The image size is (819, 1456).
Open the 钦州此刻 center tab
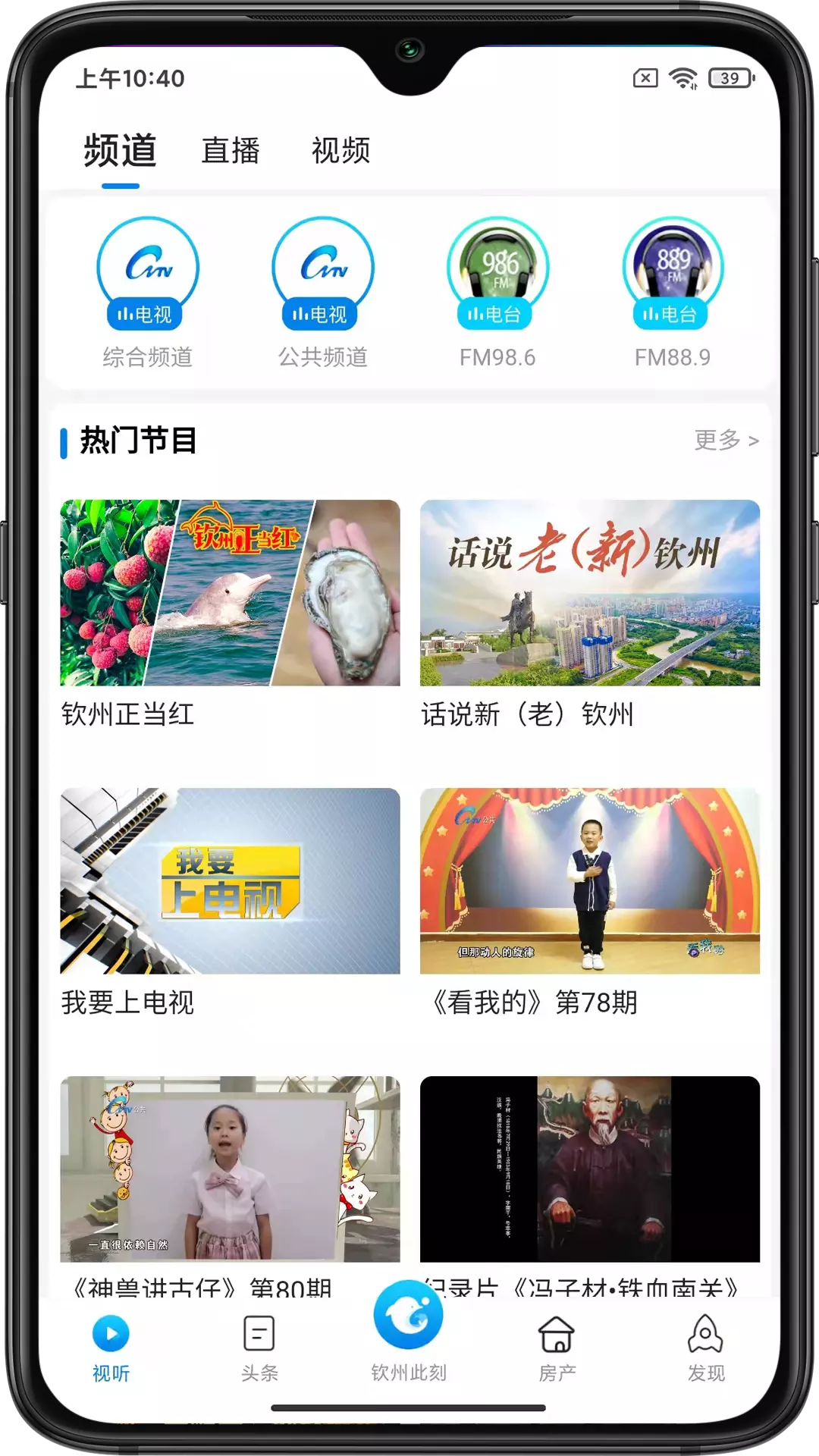click(x=409, y=1332)
